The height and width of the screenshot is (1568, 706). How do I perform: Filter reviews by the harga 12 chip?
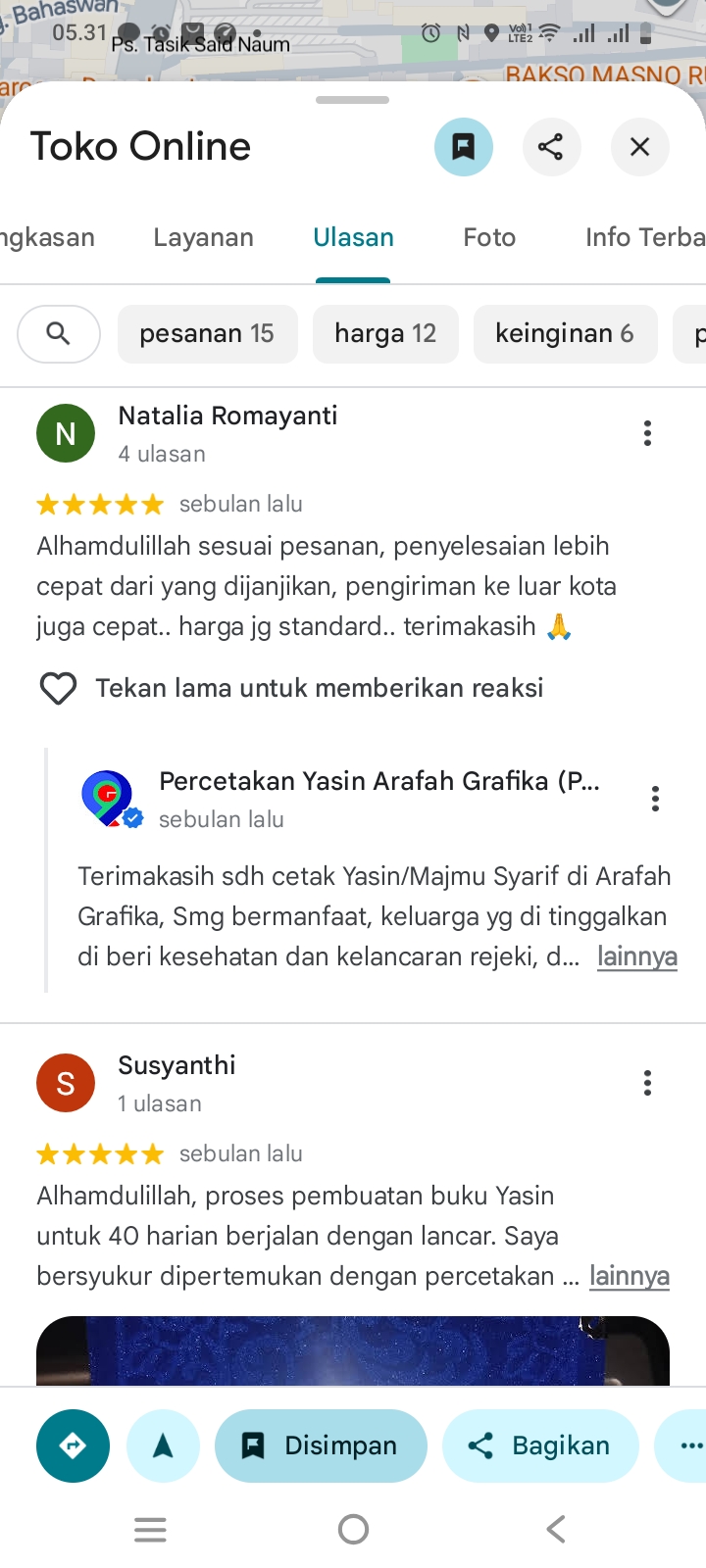(385, 334)
